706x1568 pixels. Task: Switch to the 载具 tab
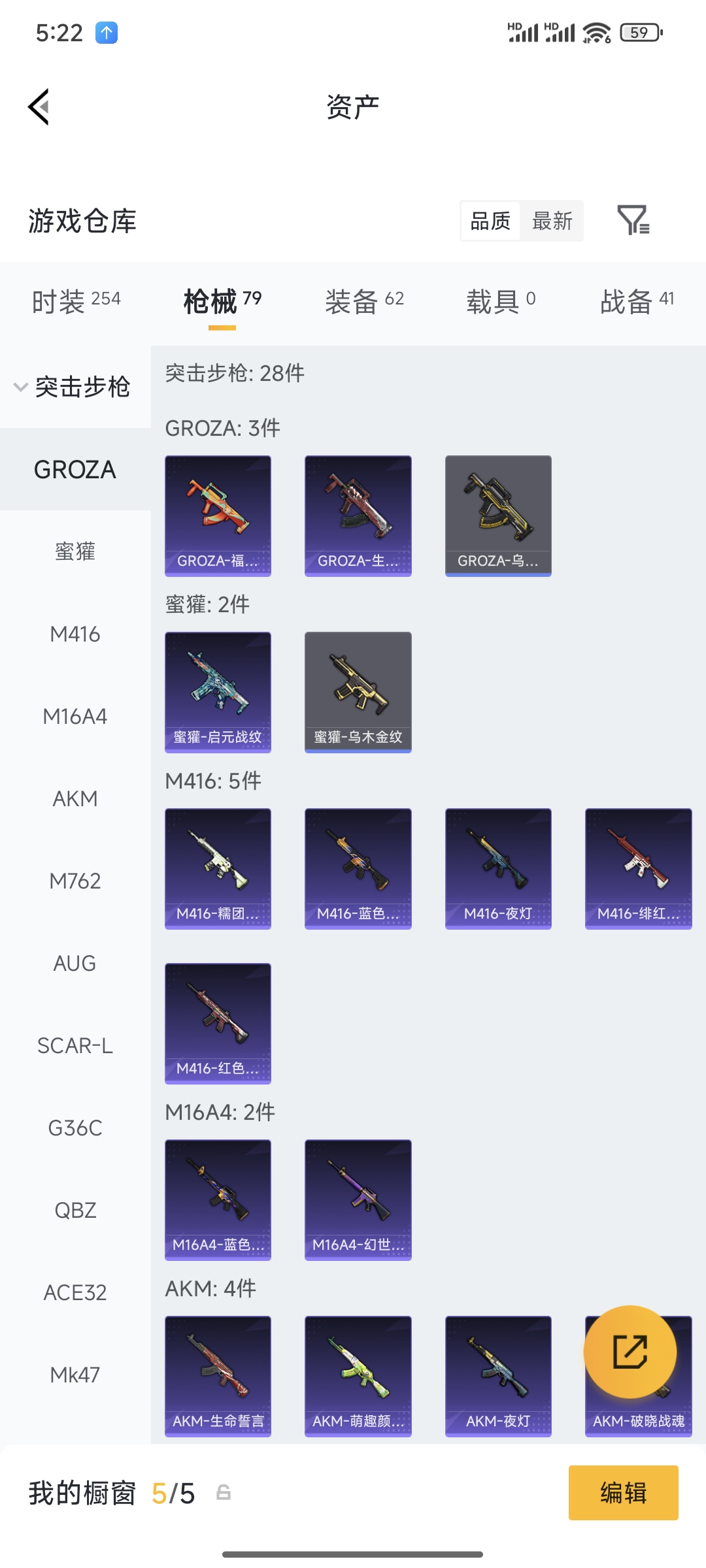501,301
